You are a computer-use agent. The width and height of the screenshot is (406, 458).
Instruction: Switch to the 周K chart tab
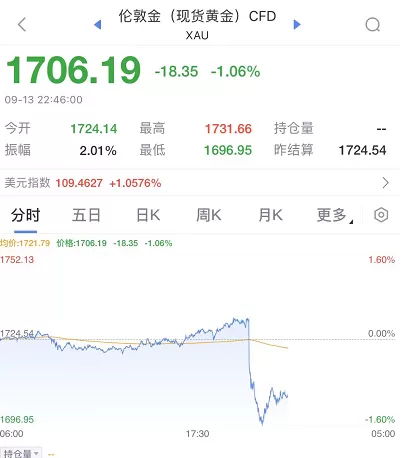[209, 215]
